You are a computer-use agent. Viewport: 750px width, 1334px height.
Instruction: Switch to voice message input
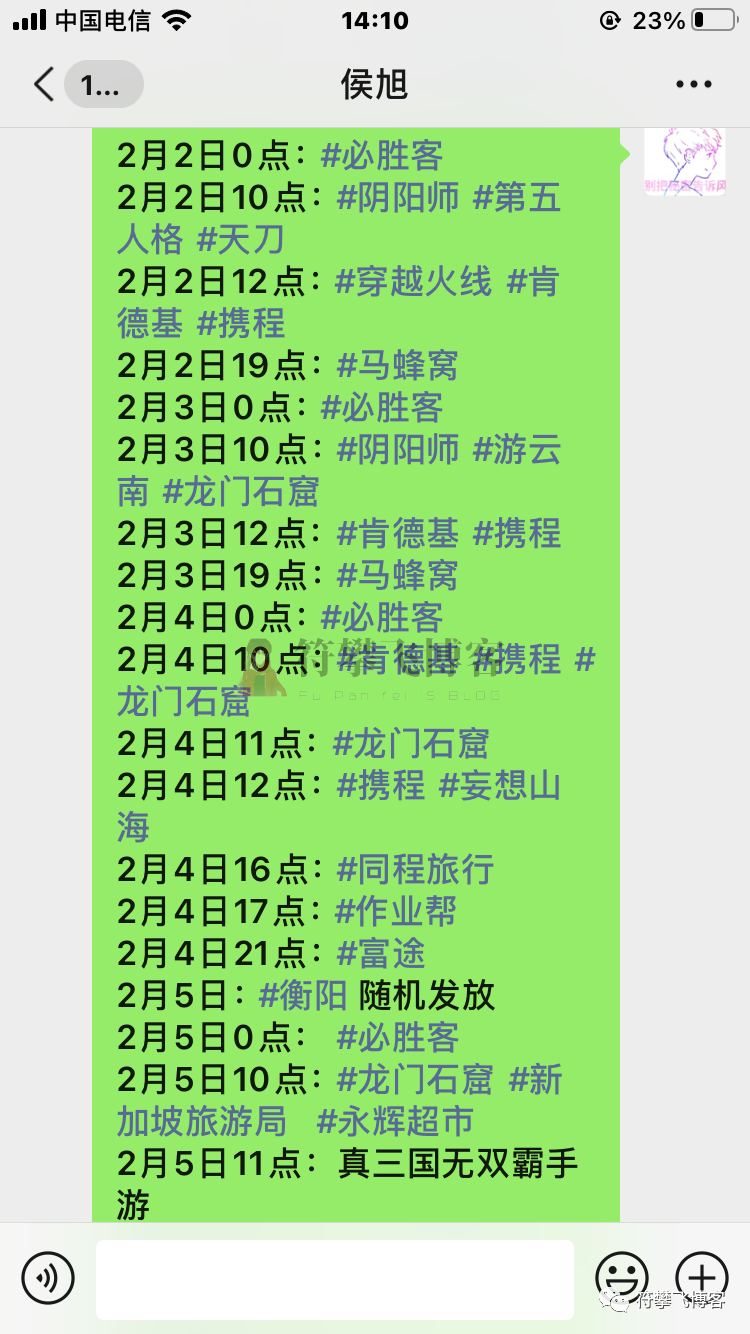48,1277
